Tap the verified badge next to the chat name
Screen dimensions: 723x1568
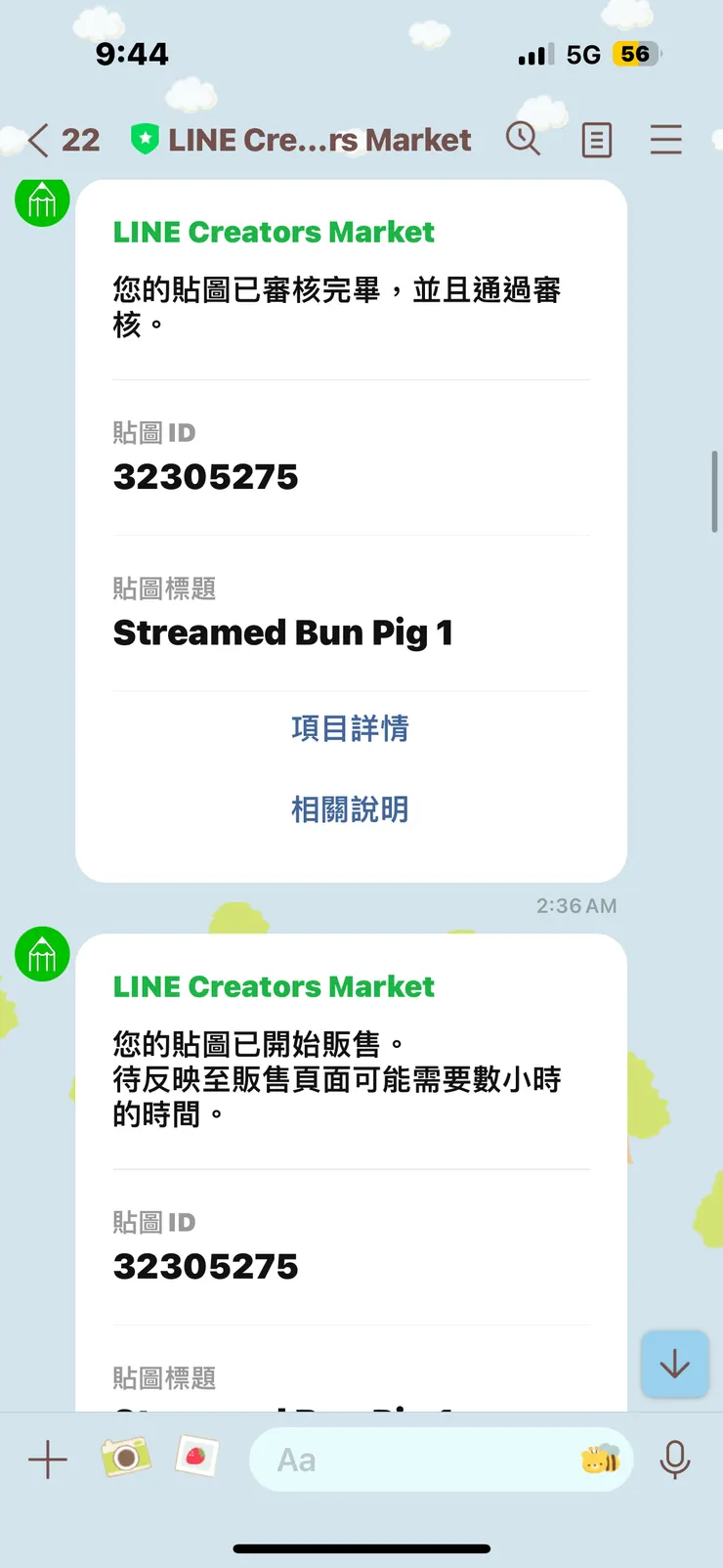pyautogui.click(x=145, y=140)
